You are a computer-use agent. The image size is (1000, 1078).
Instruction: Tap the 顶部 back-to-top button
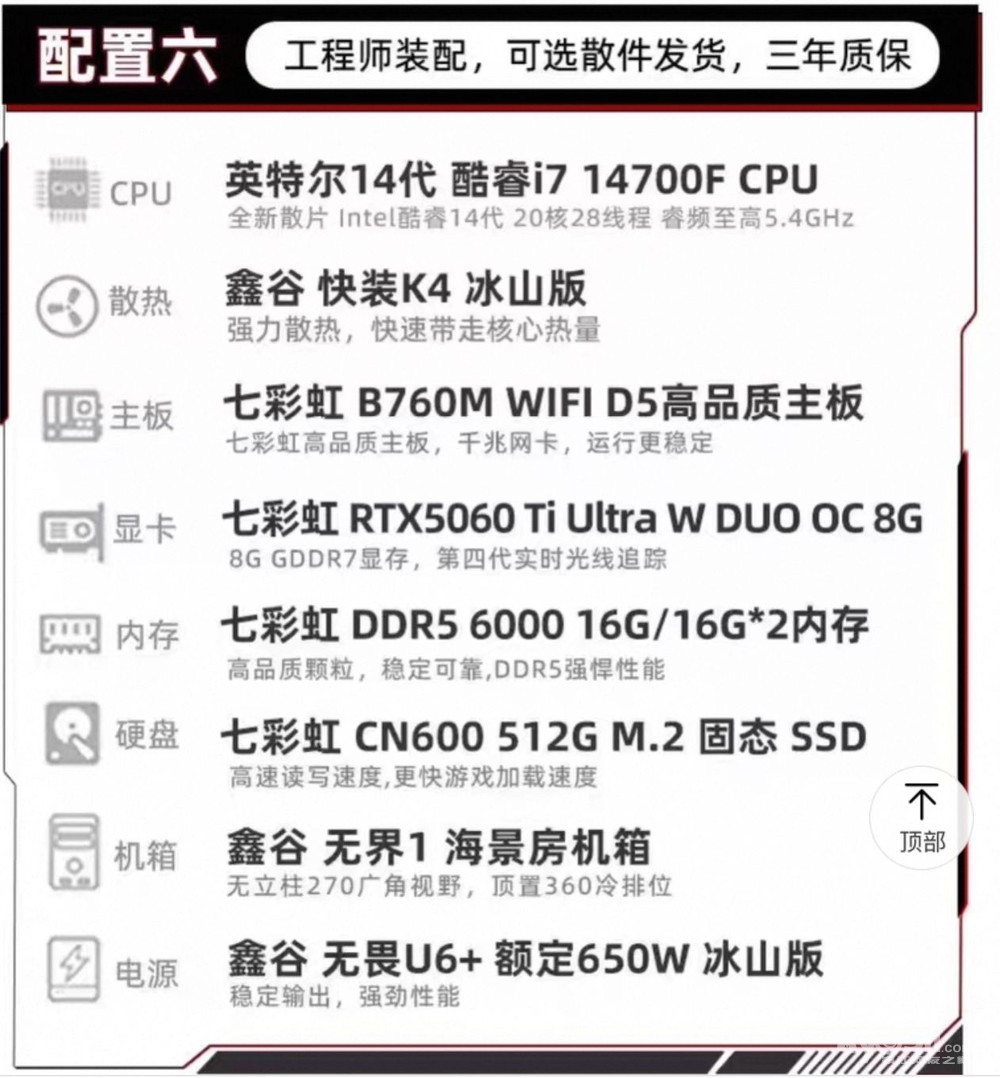921,817
